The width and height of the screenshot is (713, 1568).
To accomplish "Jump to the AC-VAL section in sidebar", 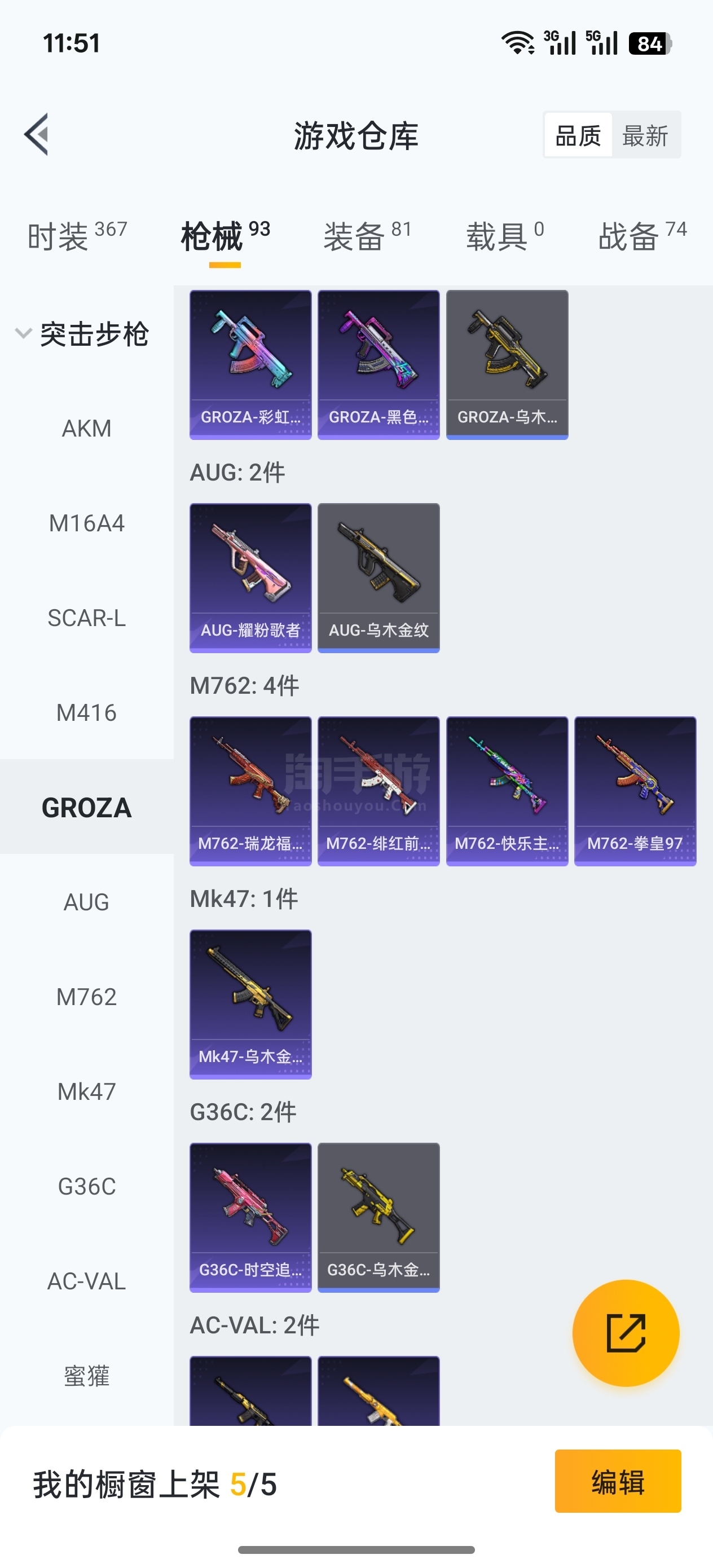I will (x=86, y=1281).
